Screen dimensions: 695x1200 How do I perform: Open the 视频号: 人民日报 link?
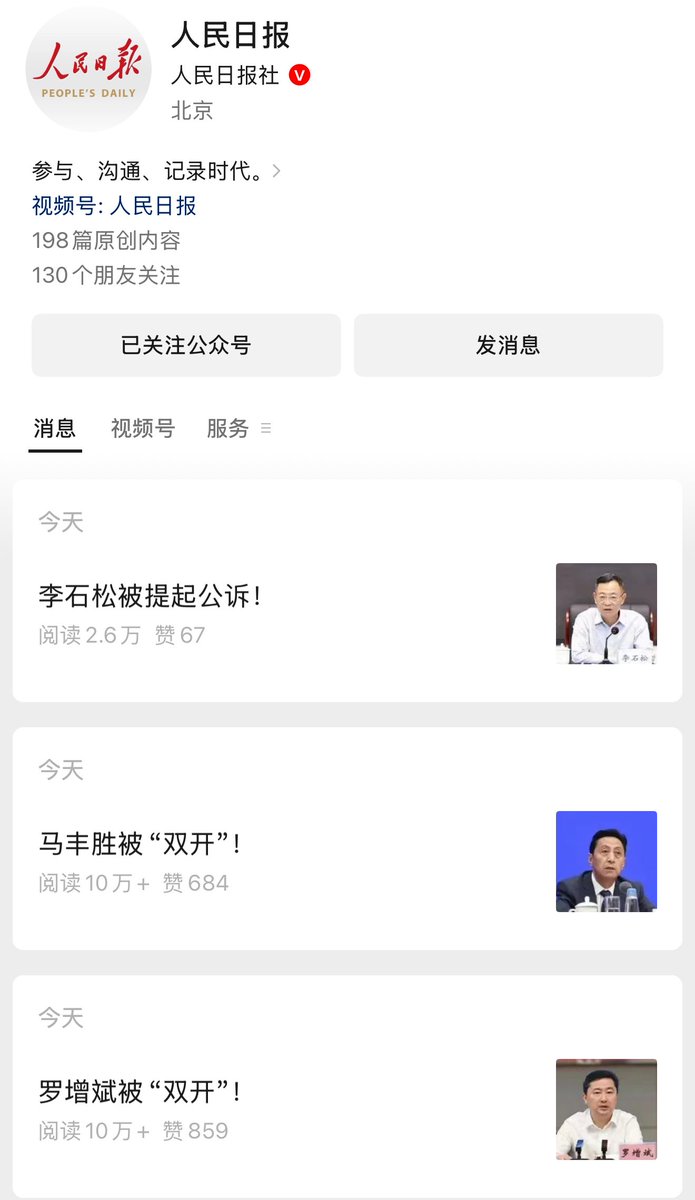114,206
